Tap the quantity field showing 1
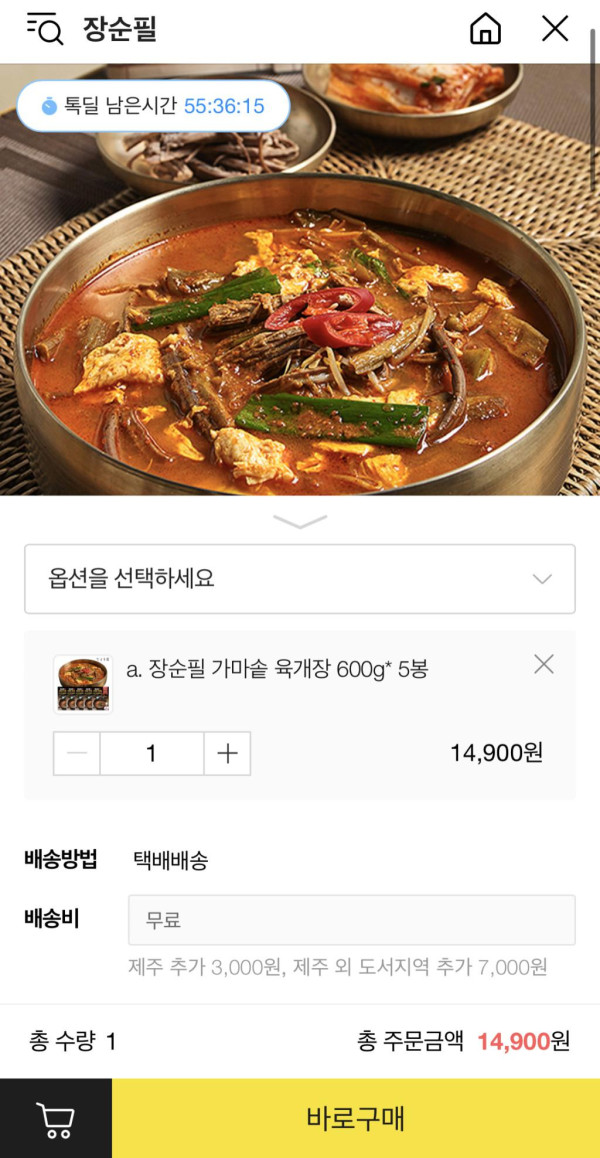This screenshot has width=600, height=1158. pos(152,754)
